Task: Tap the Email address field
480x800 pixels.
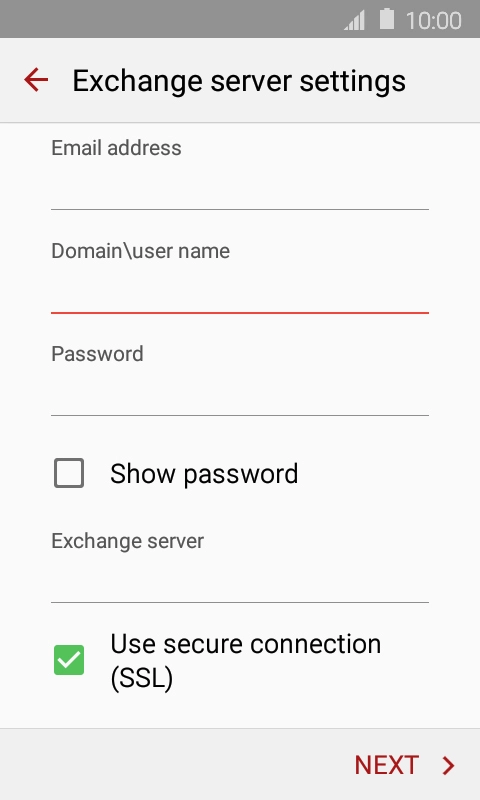Action: point(240,189)
